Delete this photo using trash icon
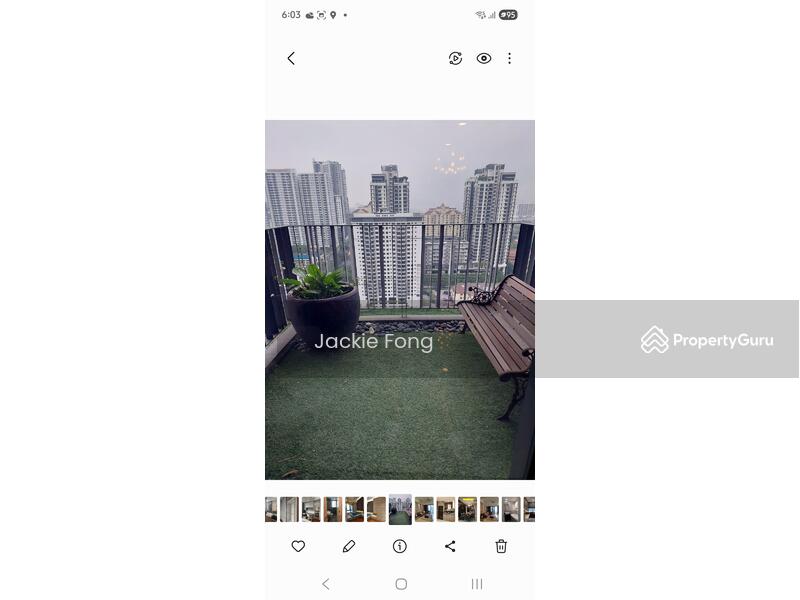Image resolution: width=800 pixels, height=600 pixels. pos(501,546)
